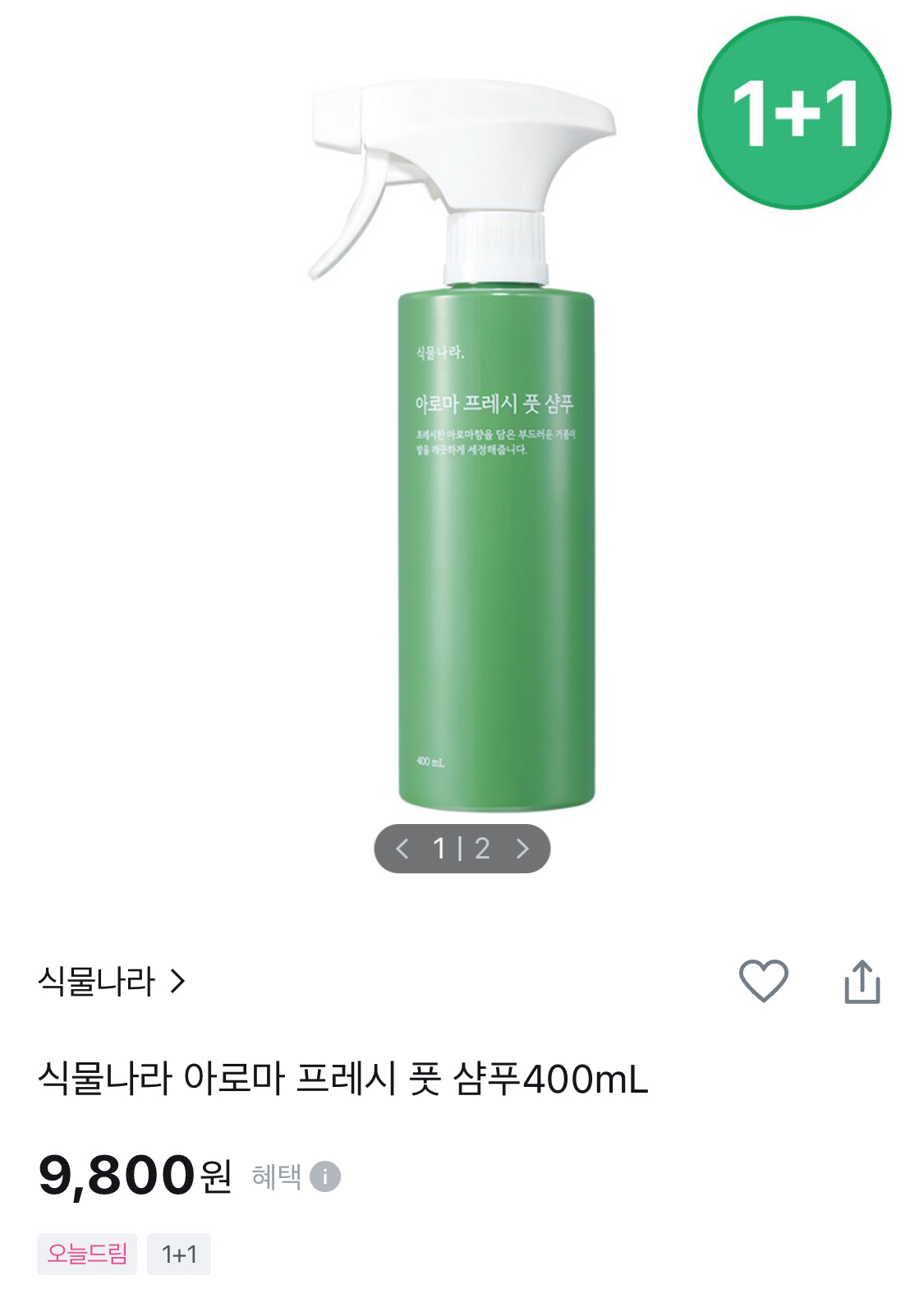Show next product image
The height and width of the screenshot is (1303, 924).
click(x=522, y=849)
